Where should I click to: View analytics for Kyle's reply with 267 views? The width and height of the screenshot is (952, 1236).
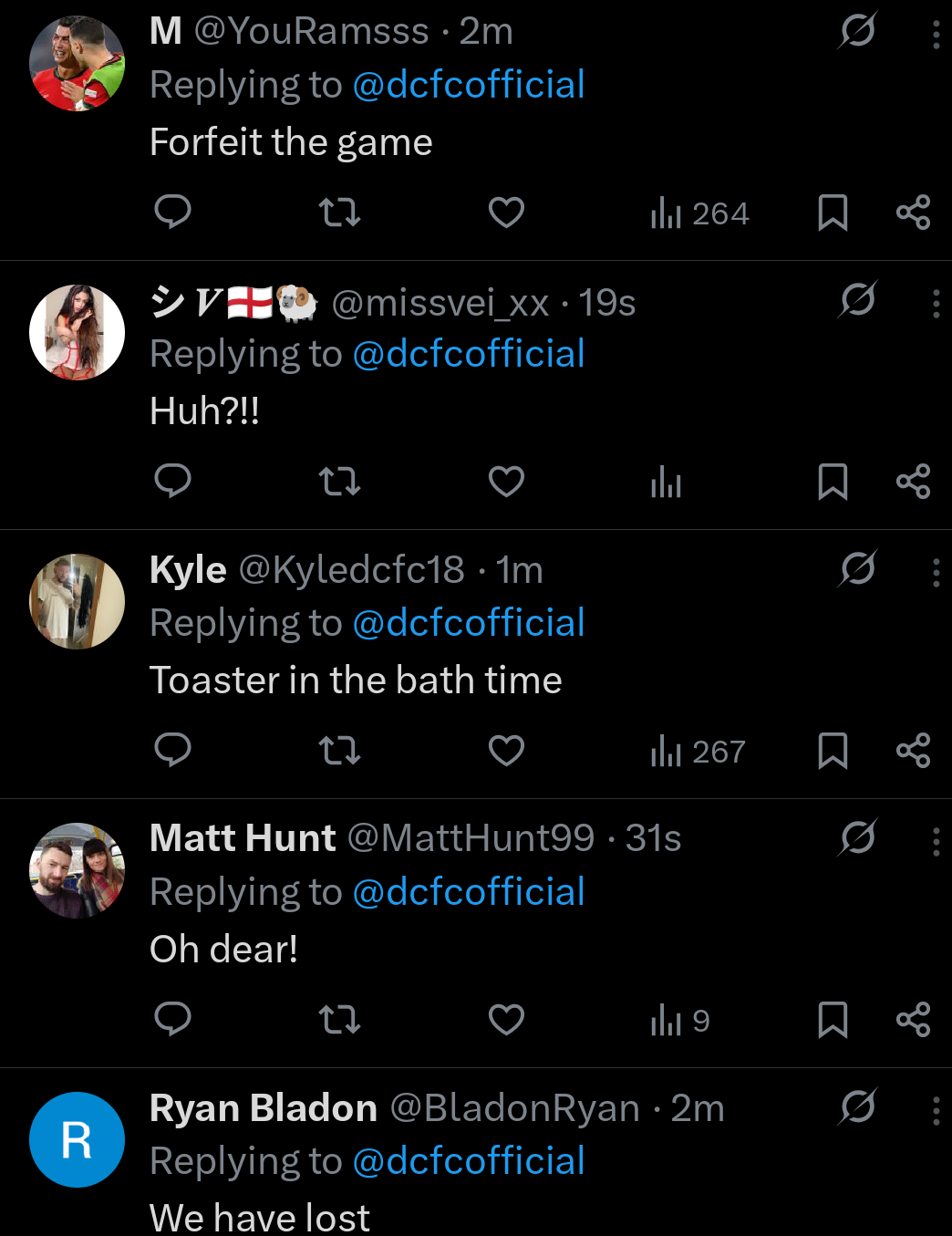coord(698,752)
